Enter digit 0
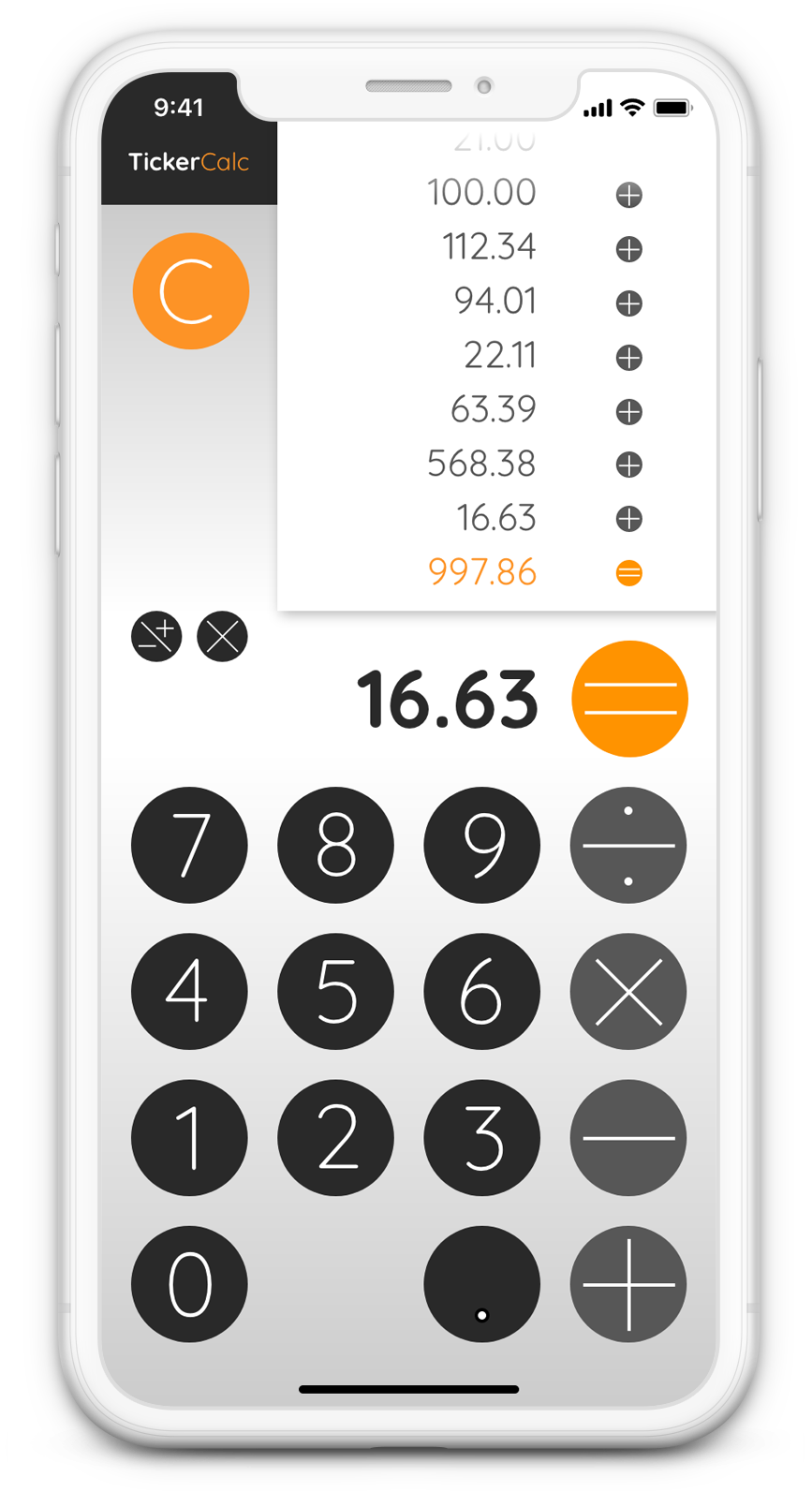Image resolution: width=812 pixels, height=1507 pixels. pos(189,1284)
